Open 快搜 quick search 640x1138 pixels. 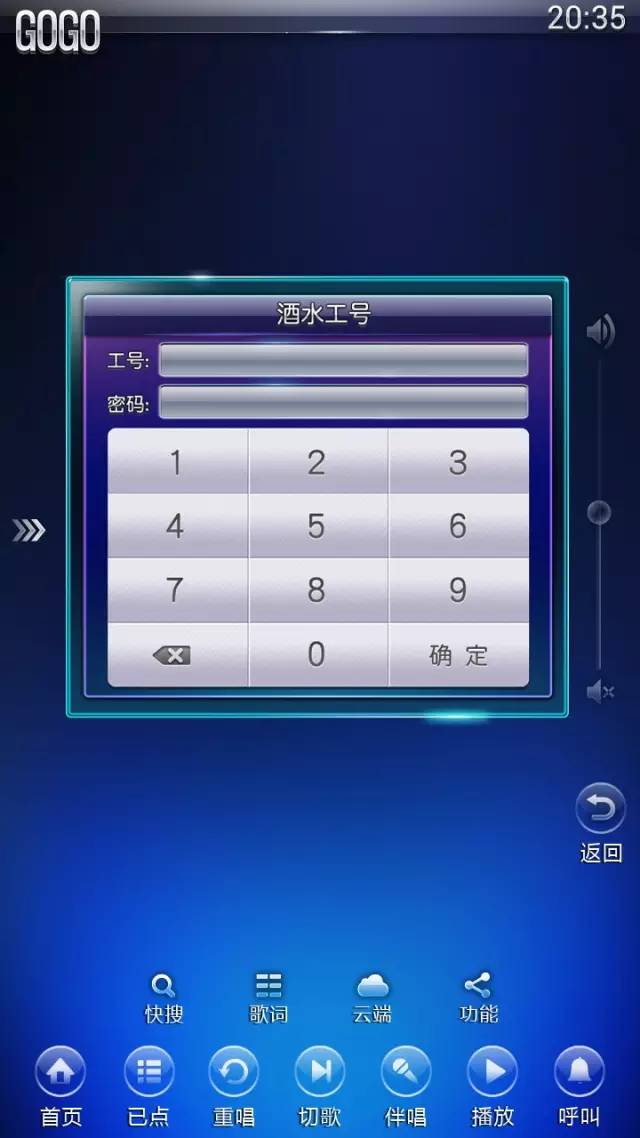pos(163,997)
